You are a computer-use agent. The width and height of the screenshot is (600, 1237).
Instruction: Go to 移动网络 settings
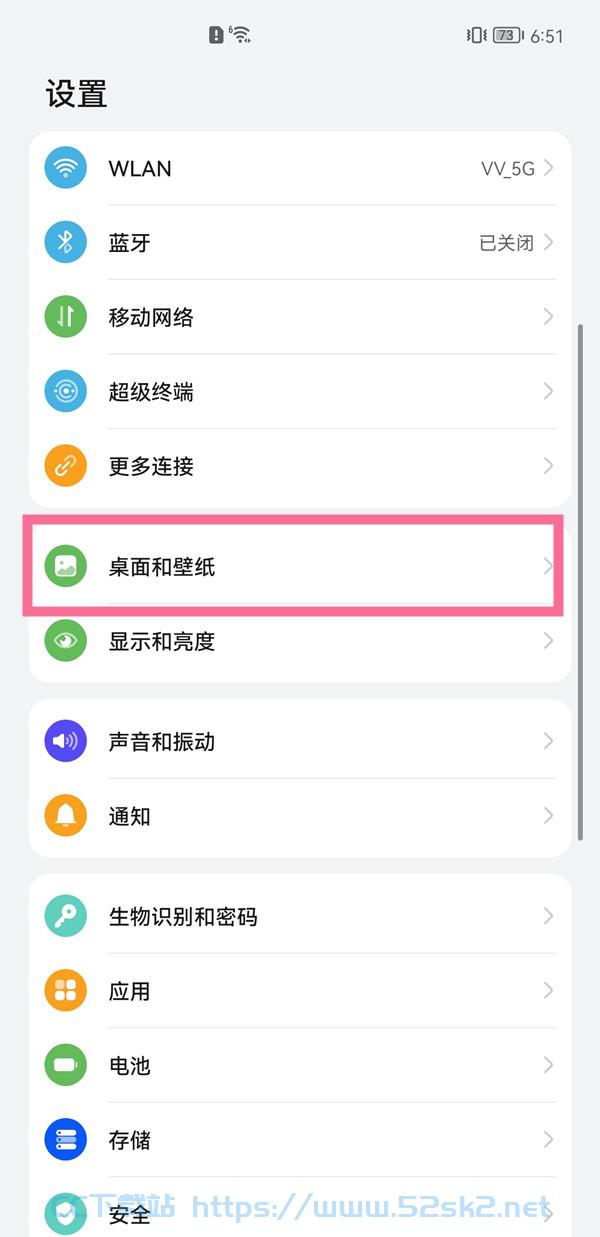300,317
